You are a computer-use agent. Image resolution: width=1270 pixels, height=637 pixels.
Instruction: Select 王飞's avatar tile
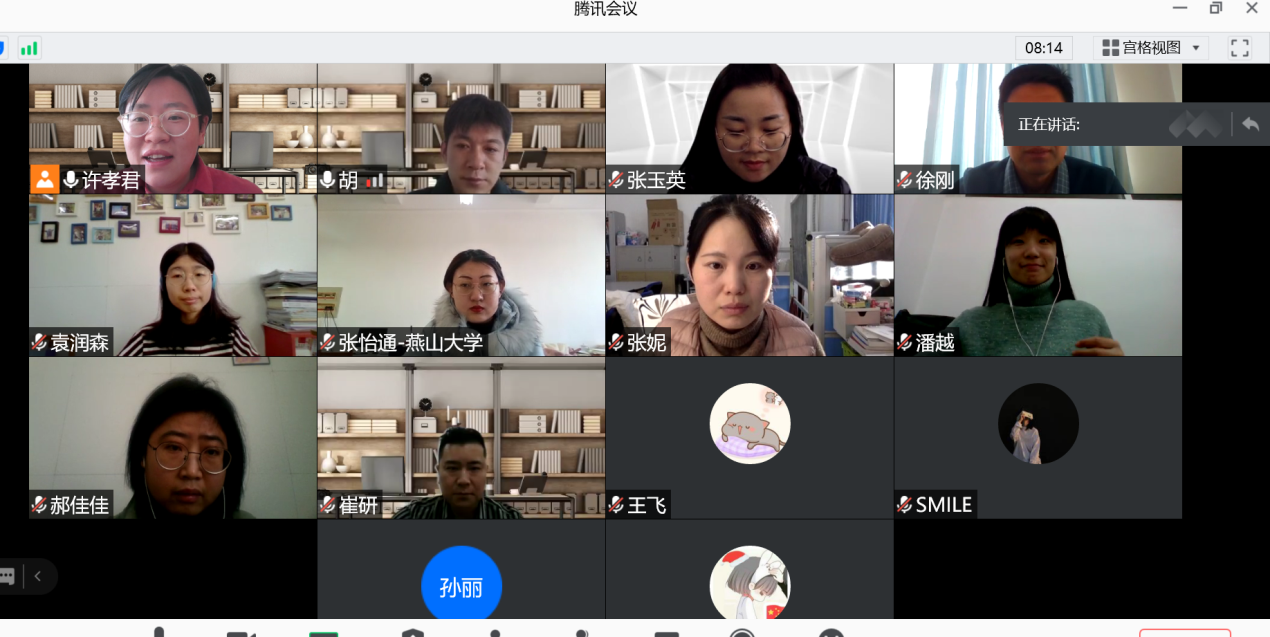point(749,425)
